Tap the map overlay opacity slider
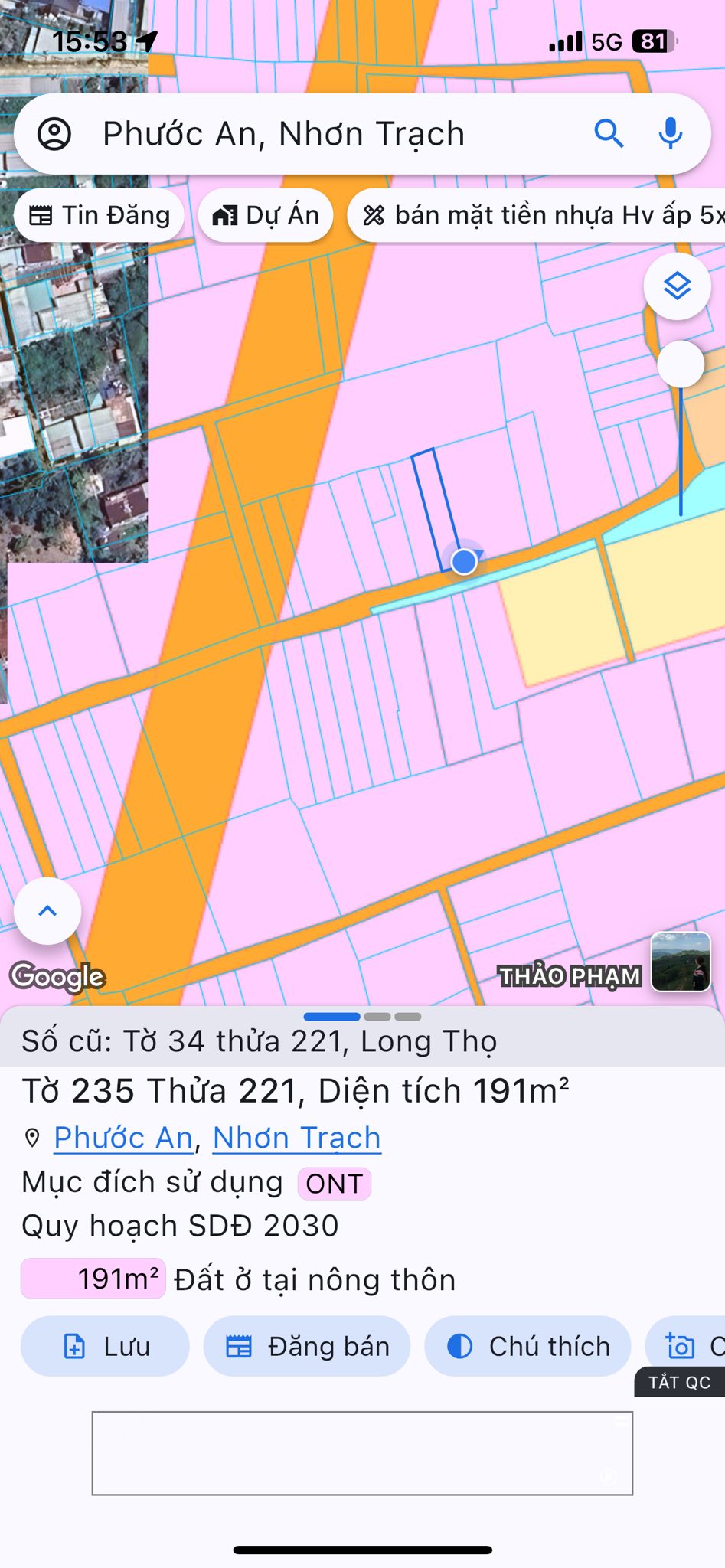This screenshot has height=1568, width=725. (x=681, y=364)
